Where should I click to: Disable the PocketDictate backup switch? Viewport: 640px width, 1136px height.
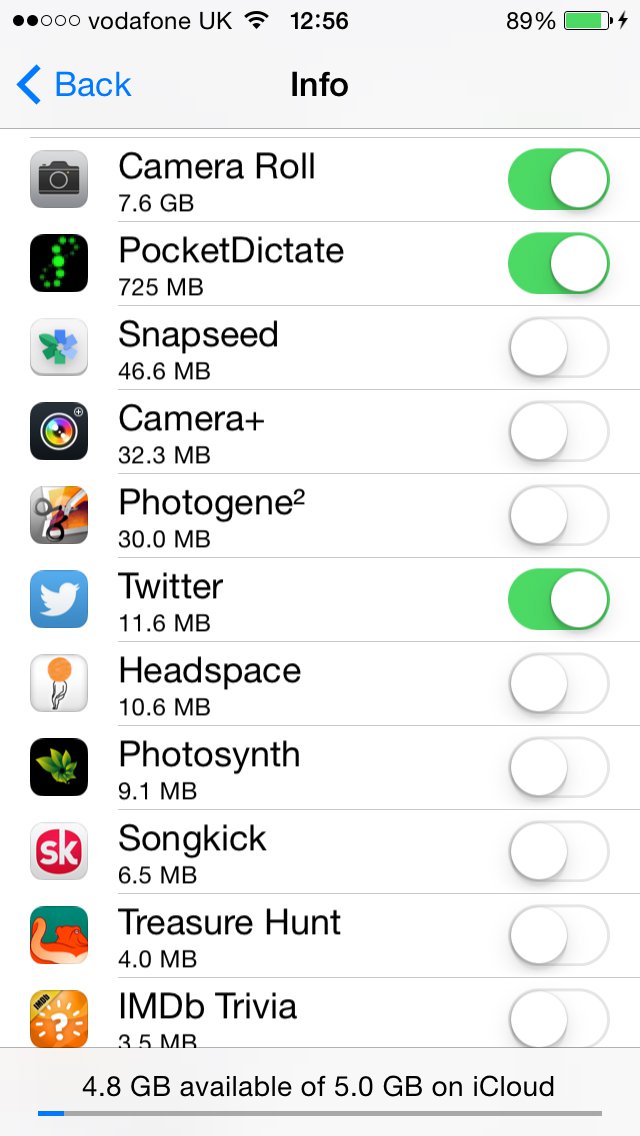(558, 264)
